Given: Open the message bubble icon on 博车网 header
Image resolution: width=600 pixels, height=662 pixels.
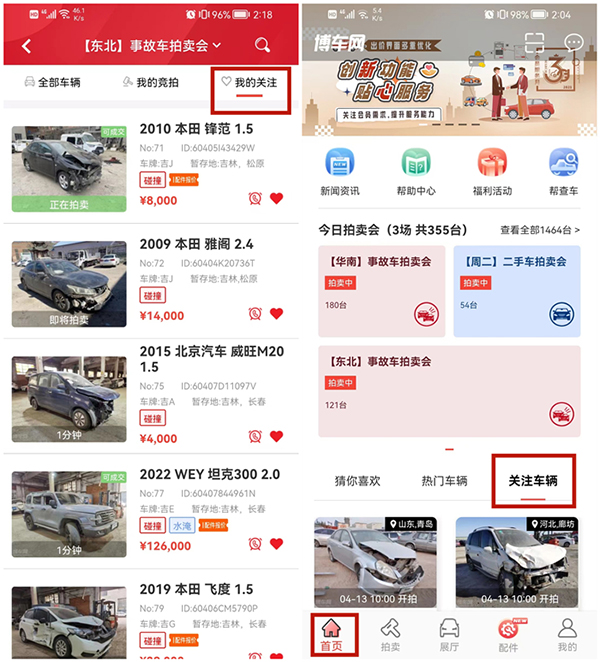Looking at the screenshot, I should point(574,42).
